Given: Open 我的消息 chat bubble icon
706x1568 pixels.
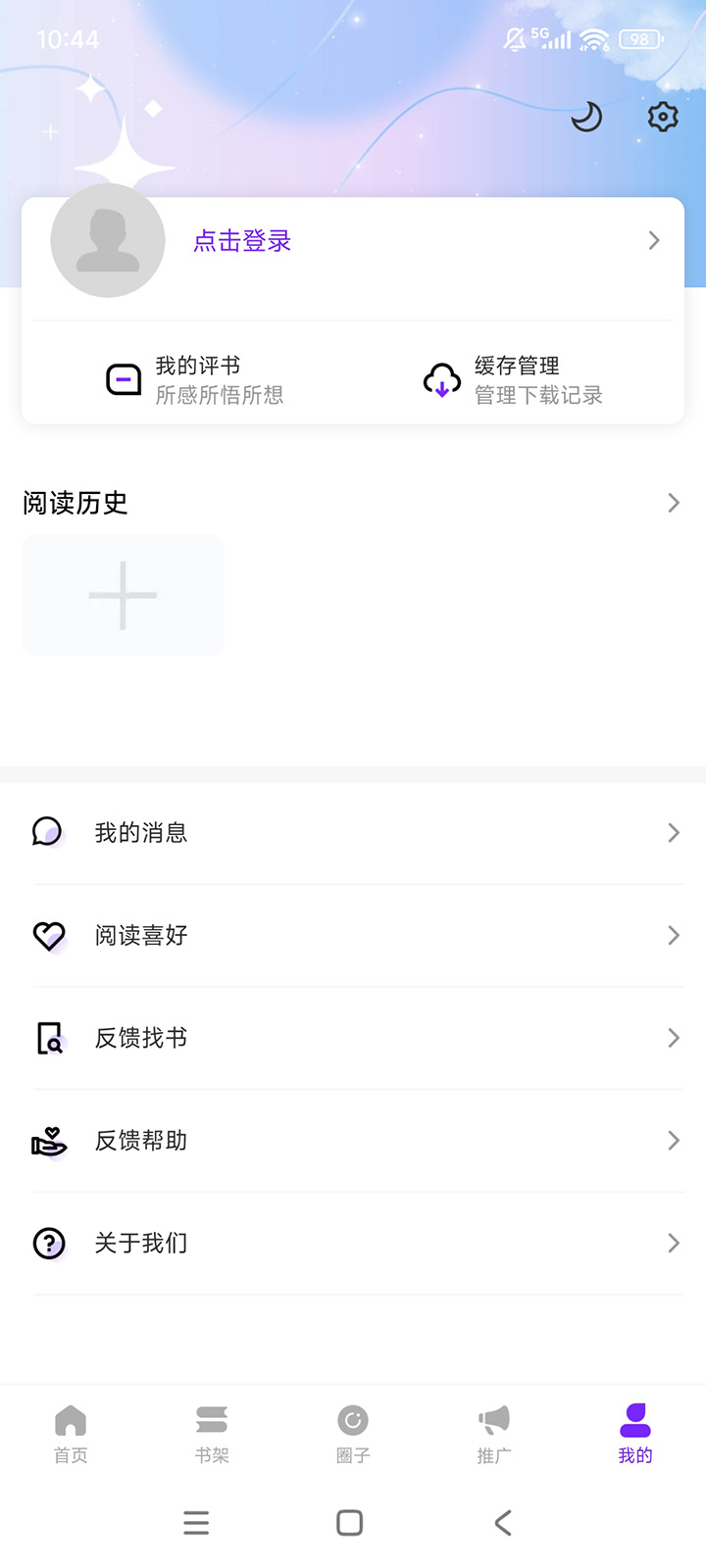Looking at the screenshot, I should click(49, 832).
